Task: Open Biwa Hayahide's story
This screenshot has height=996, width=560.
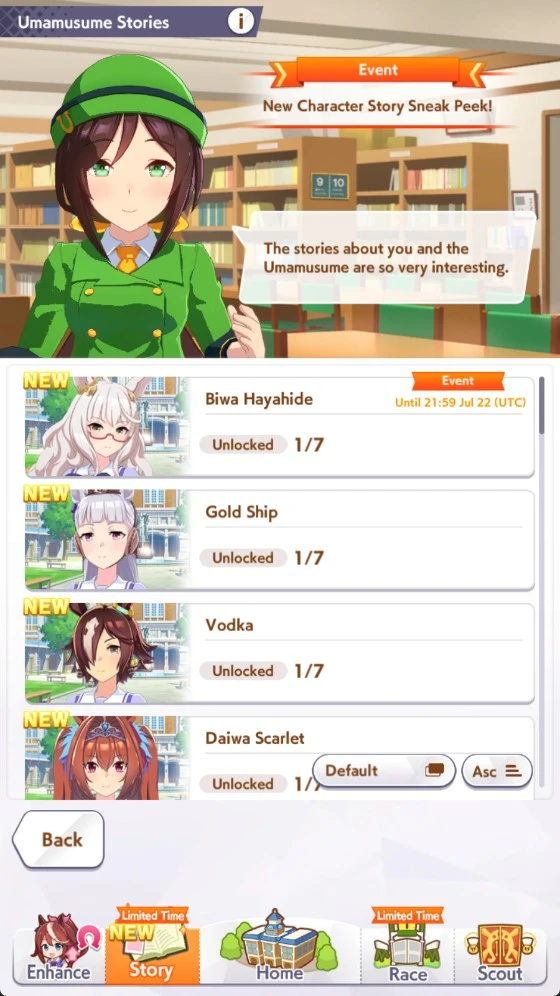Action: (279, 427)
